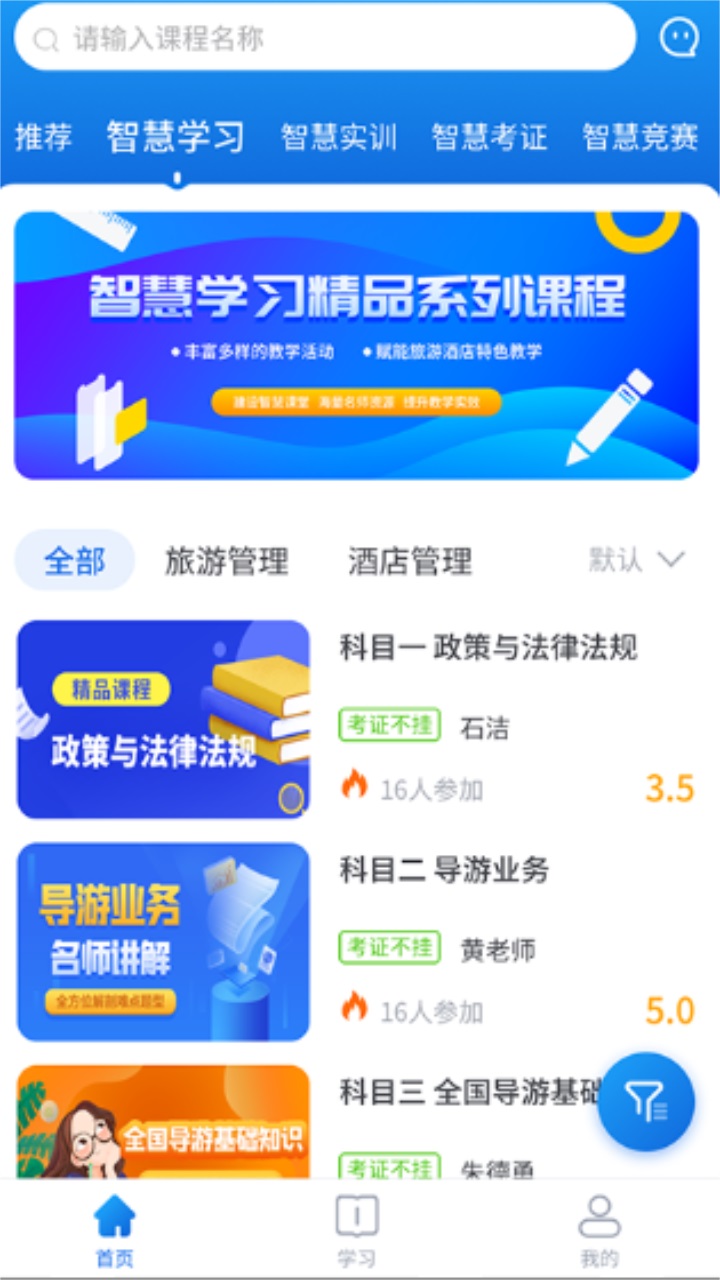Open the 我的 profile tab
Screen dimensions: 720x1280
click(x=599, y=1231)
